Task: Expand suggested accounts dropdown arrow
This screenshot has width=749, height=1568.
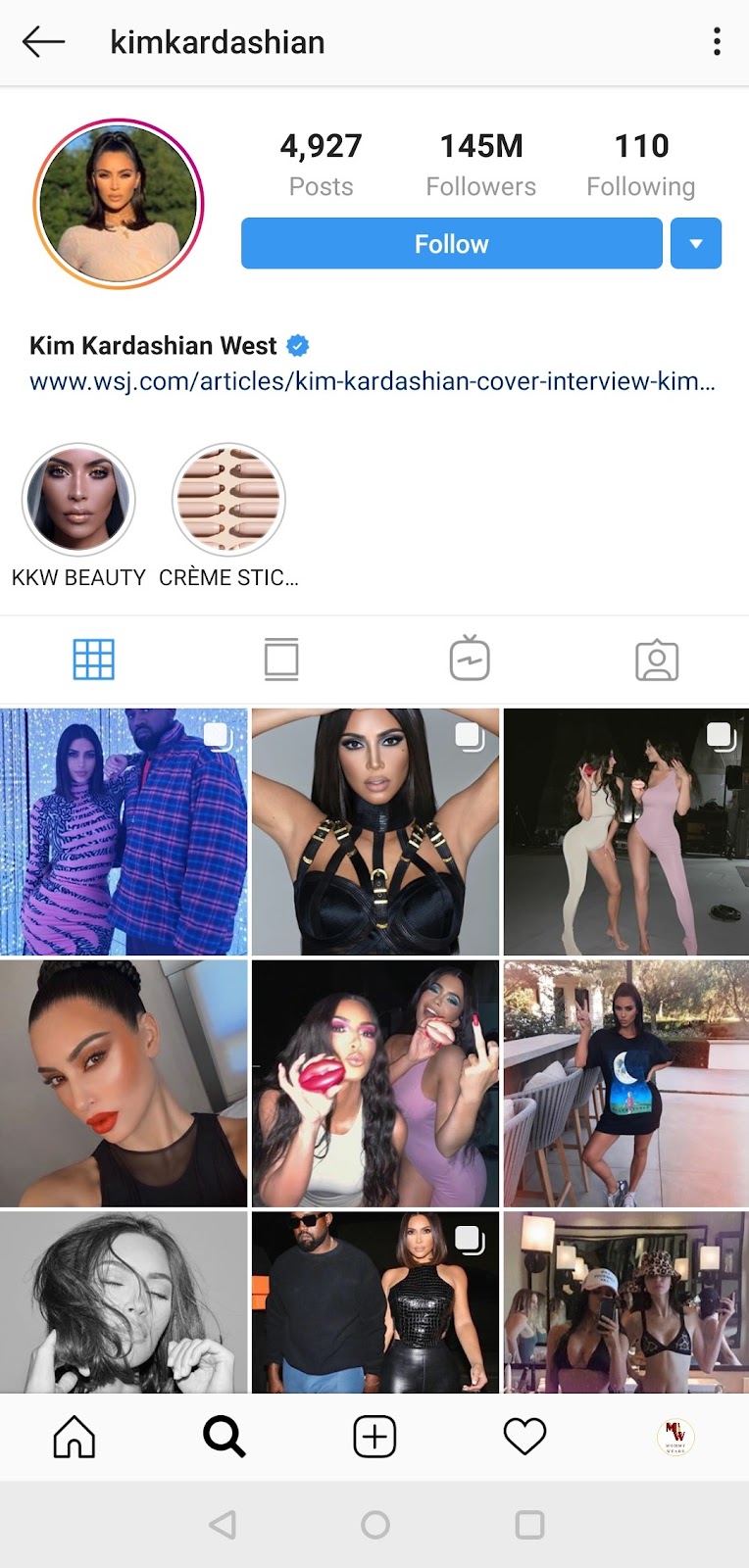Action: click(696, 243)
